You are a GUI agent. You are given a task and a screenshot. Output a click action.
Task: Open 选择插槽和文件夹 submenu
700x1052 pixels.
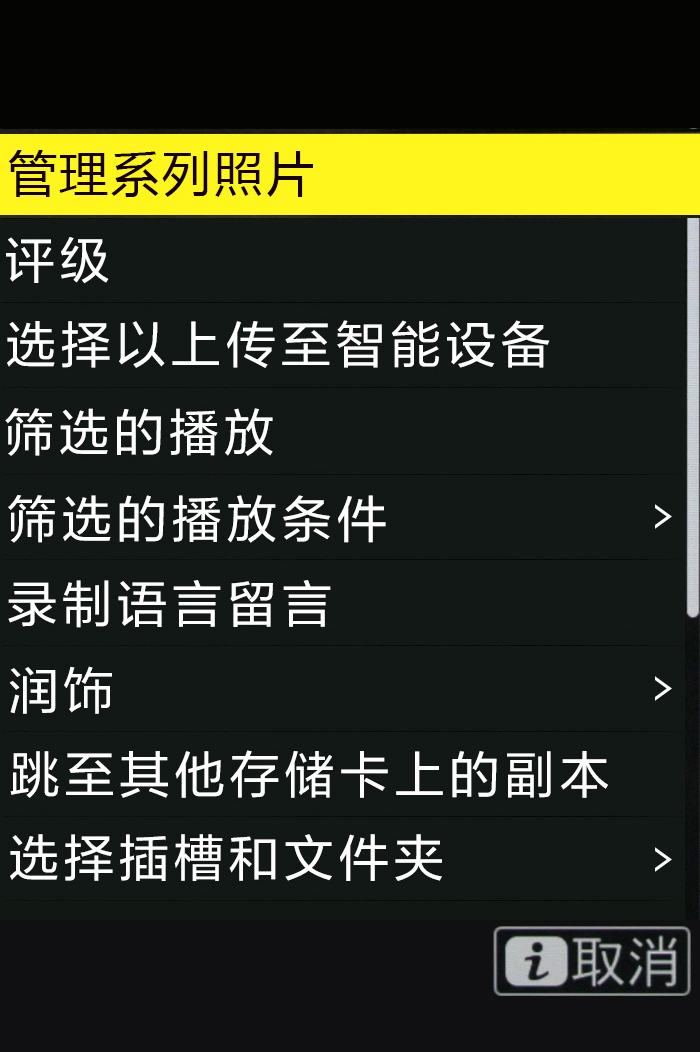340,860
